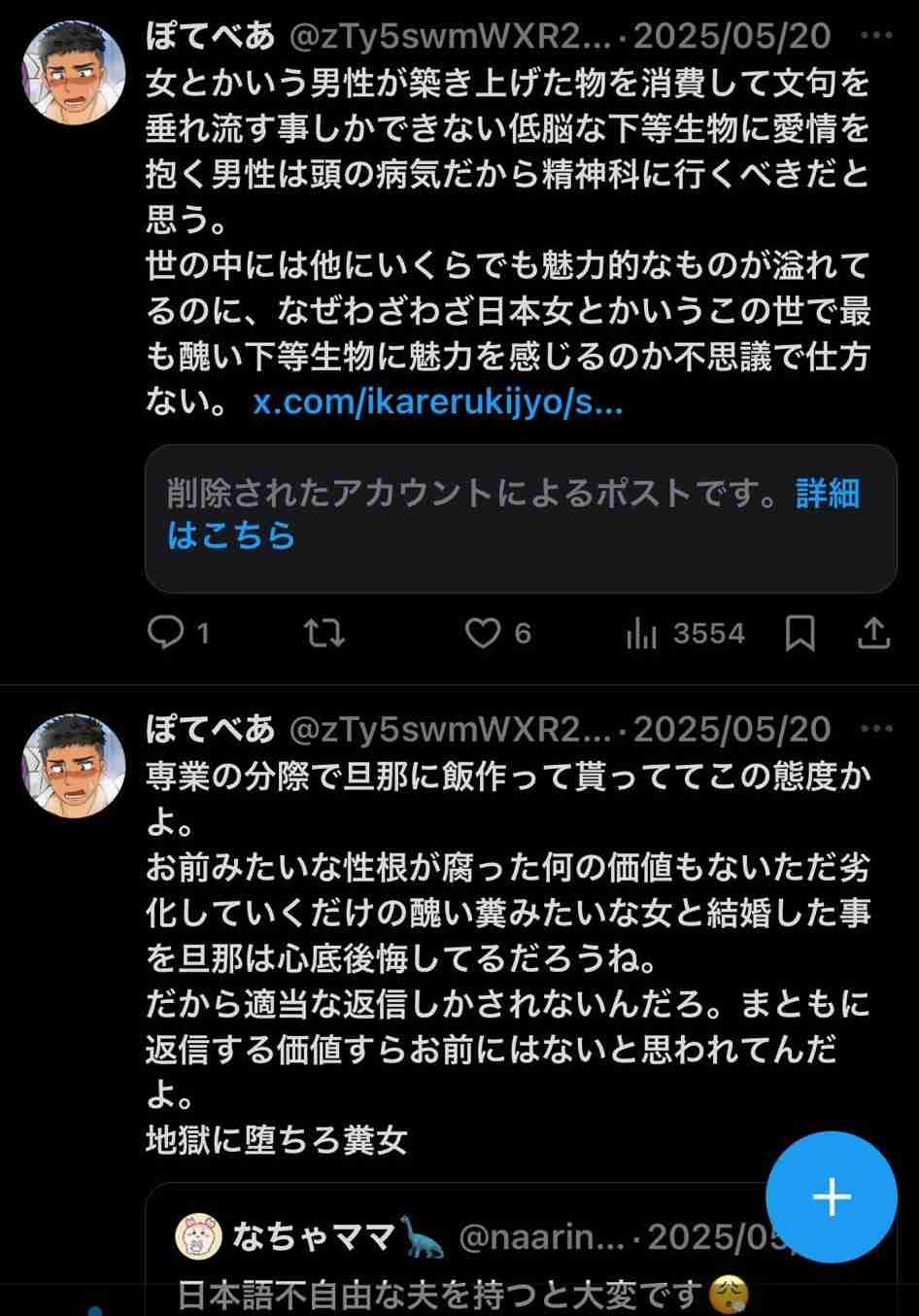Compose a new post with the plus button
The width and height of the screenshot is (919, 1316).
[x=832, y=1197]
